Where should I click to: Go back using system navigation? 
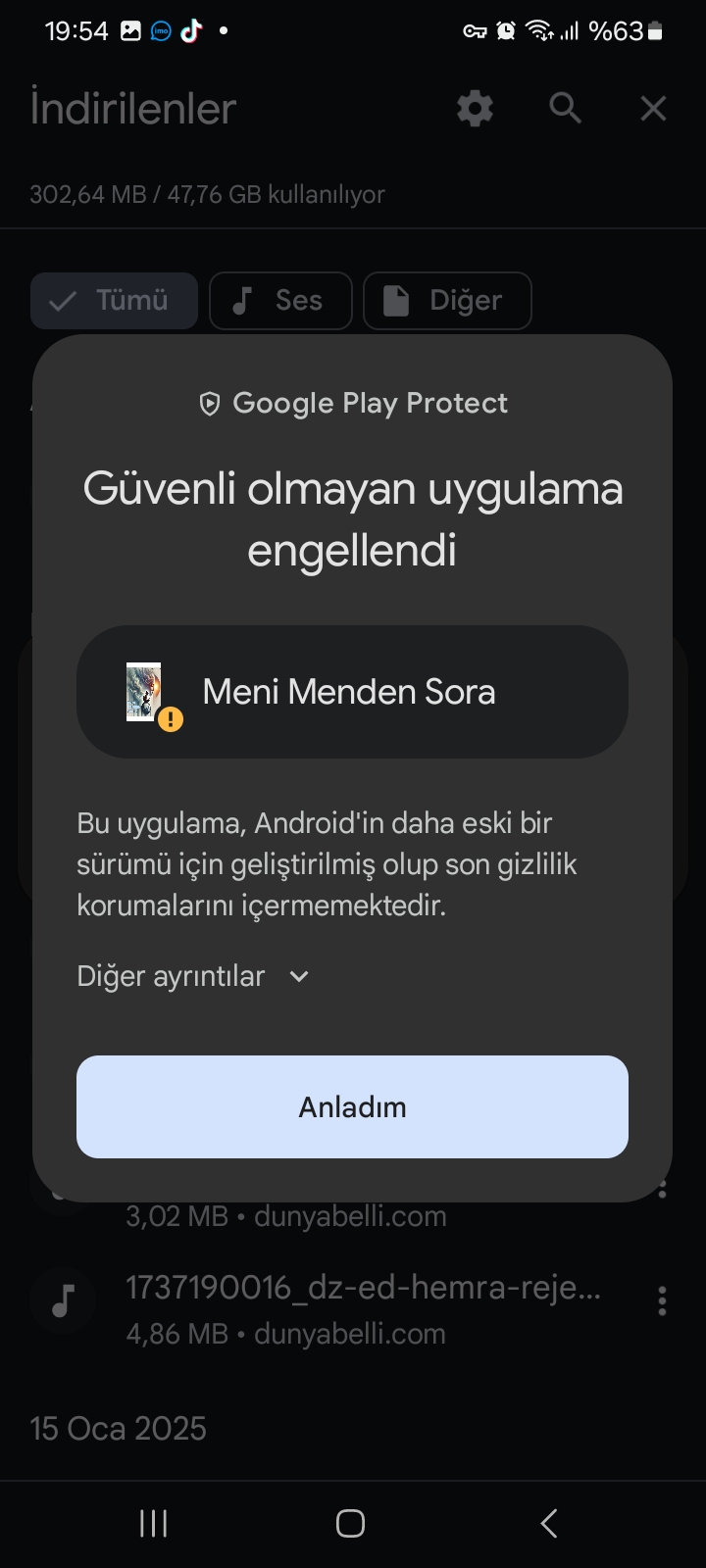click(549, 1523)
